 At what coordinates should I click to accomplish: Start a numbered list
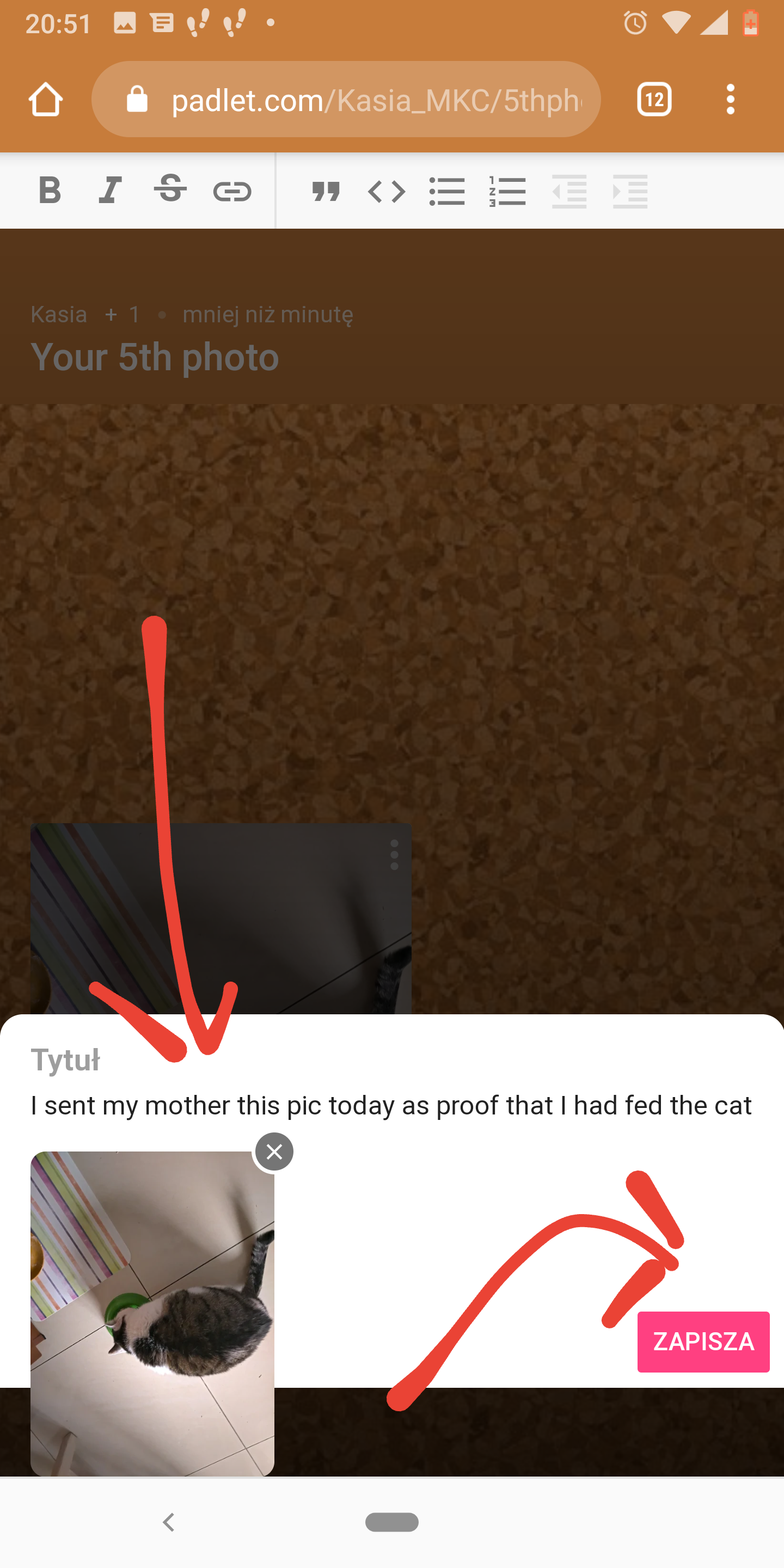[x=507, y=192]
